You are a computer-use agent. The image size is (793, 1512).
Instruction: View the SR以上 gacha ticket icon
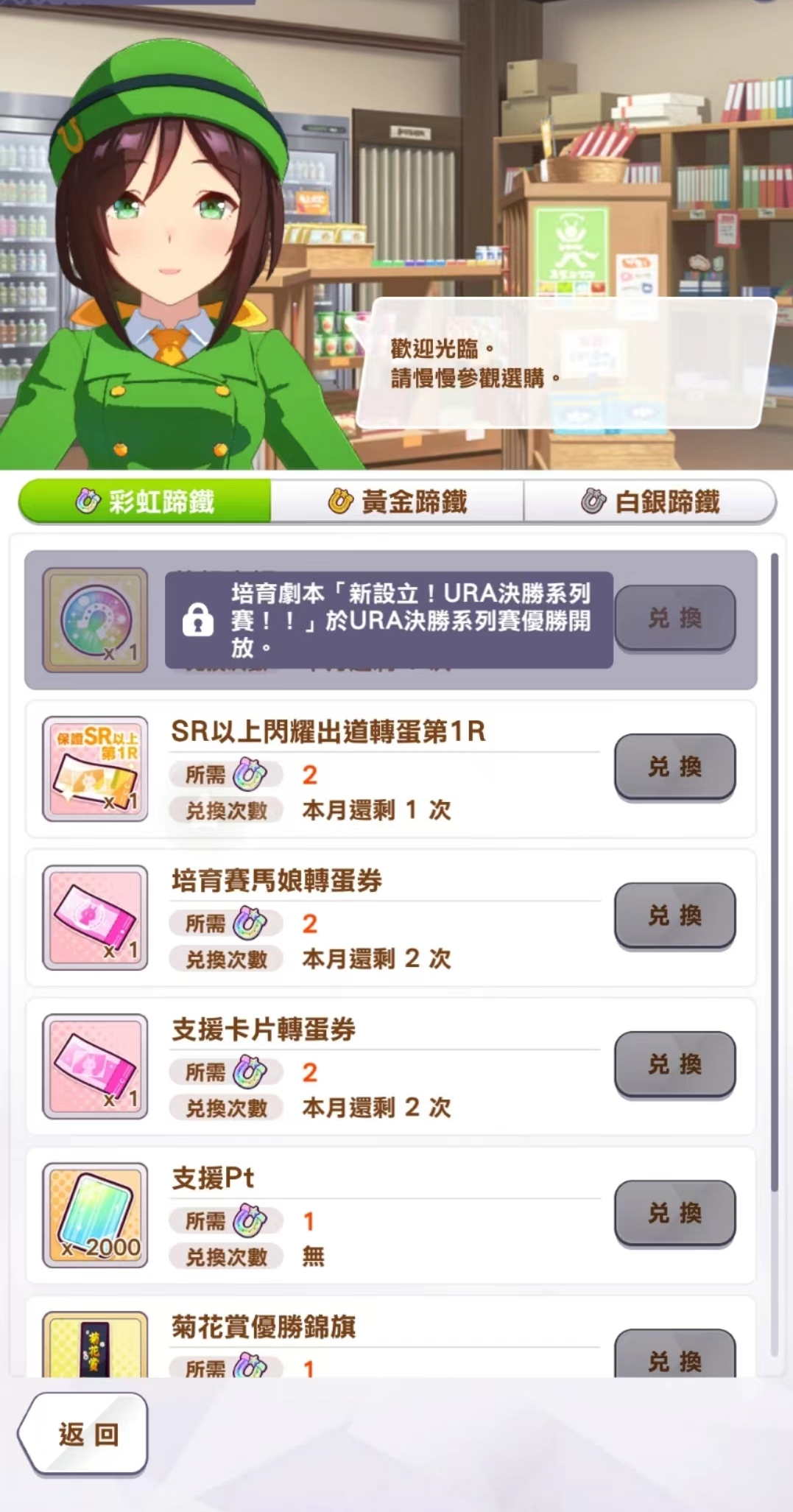95,769
